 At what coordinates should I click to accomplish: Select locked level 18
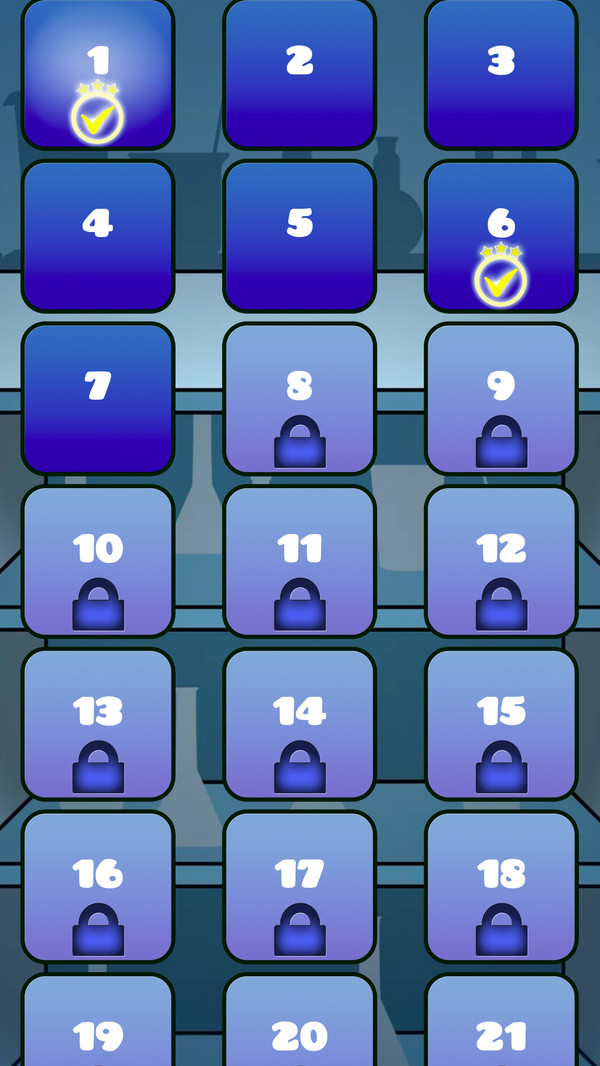(x=501, y=887)
